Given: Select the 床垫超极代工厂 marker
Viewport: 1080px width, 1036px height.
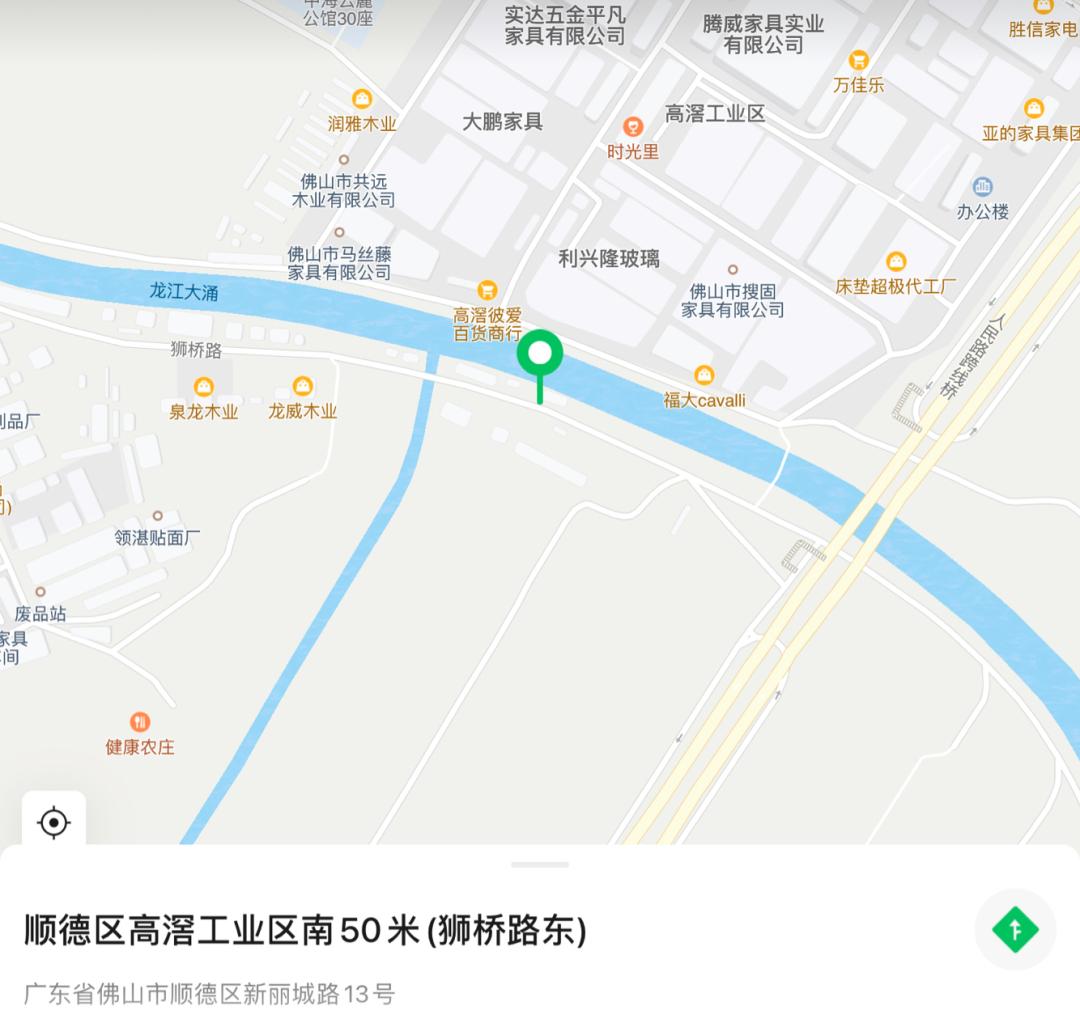Looking at the screenshot, I should [896, 262].
